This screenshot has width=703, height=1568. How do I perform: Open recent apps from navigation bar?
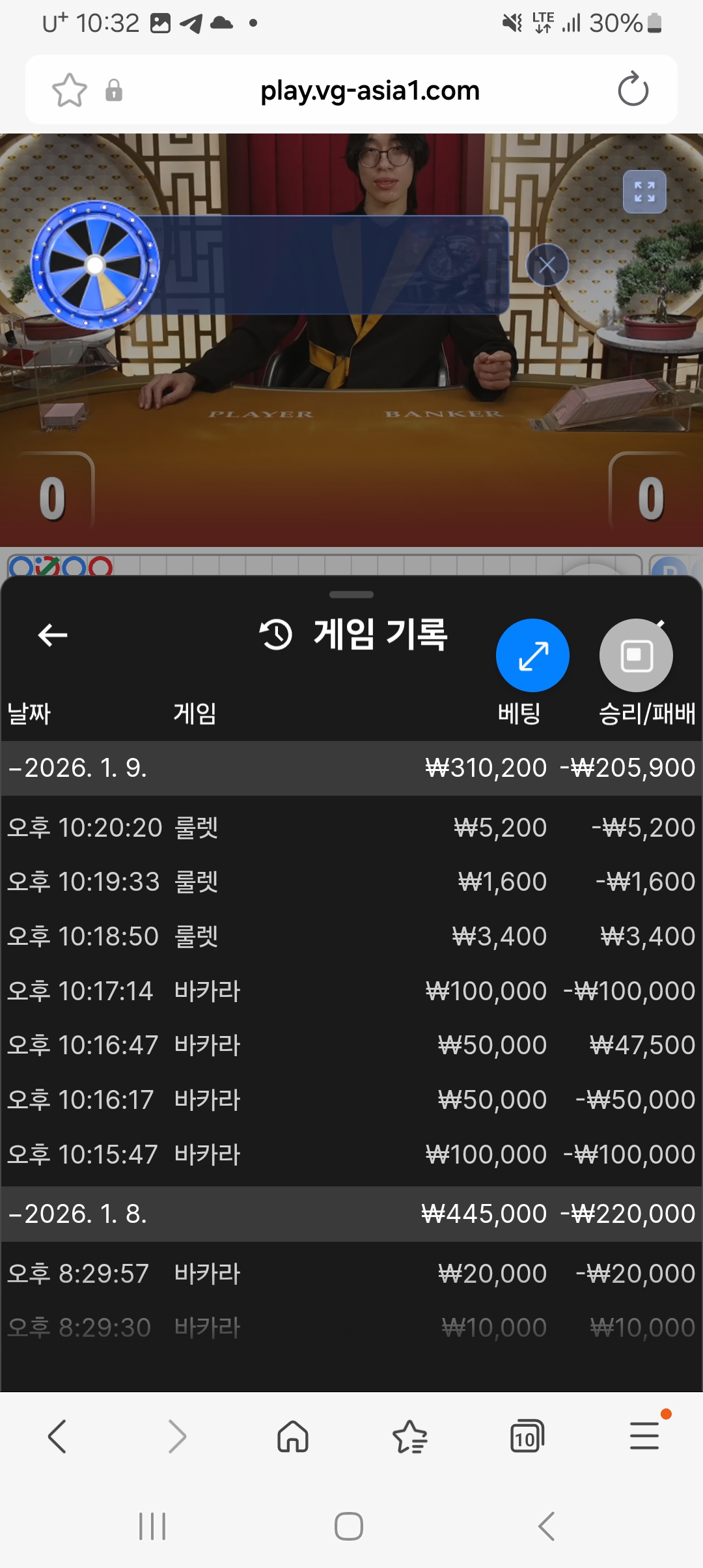[152, 1526]
